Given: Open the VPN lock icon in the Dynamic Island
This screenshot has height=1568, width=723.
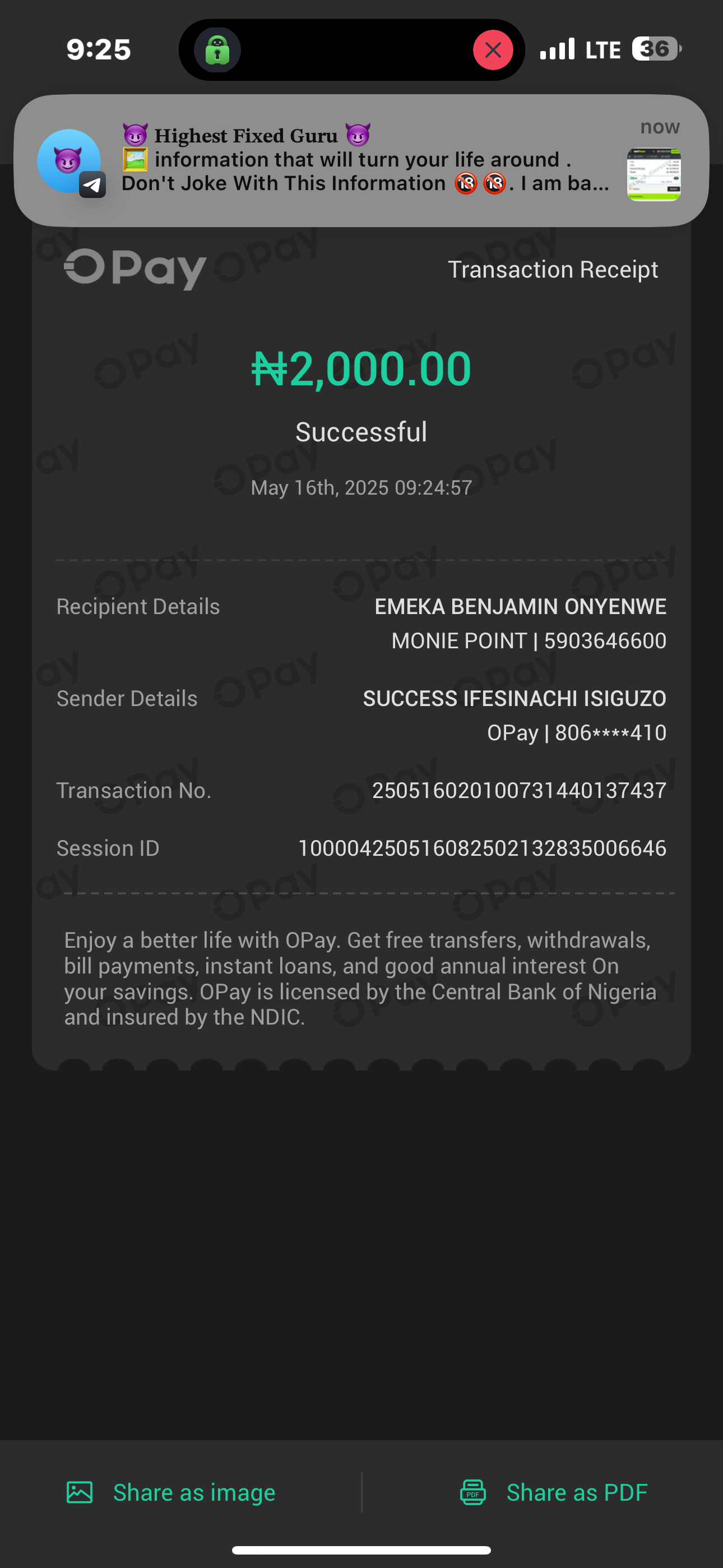Looking at the screenshot, I should tap(217, 50).
